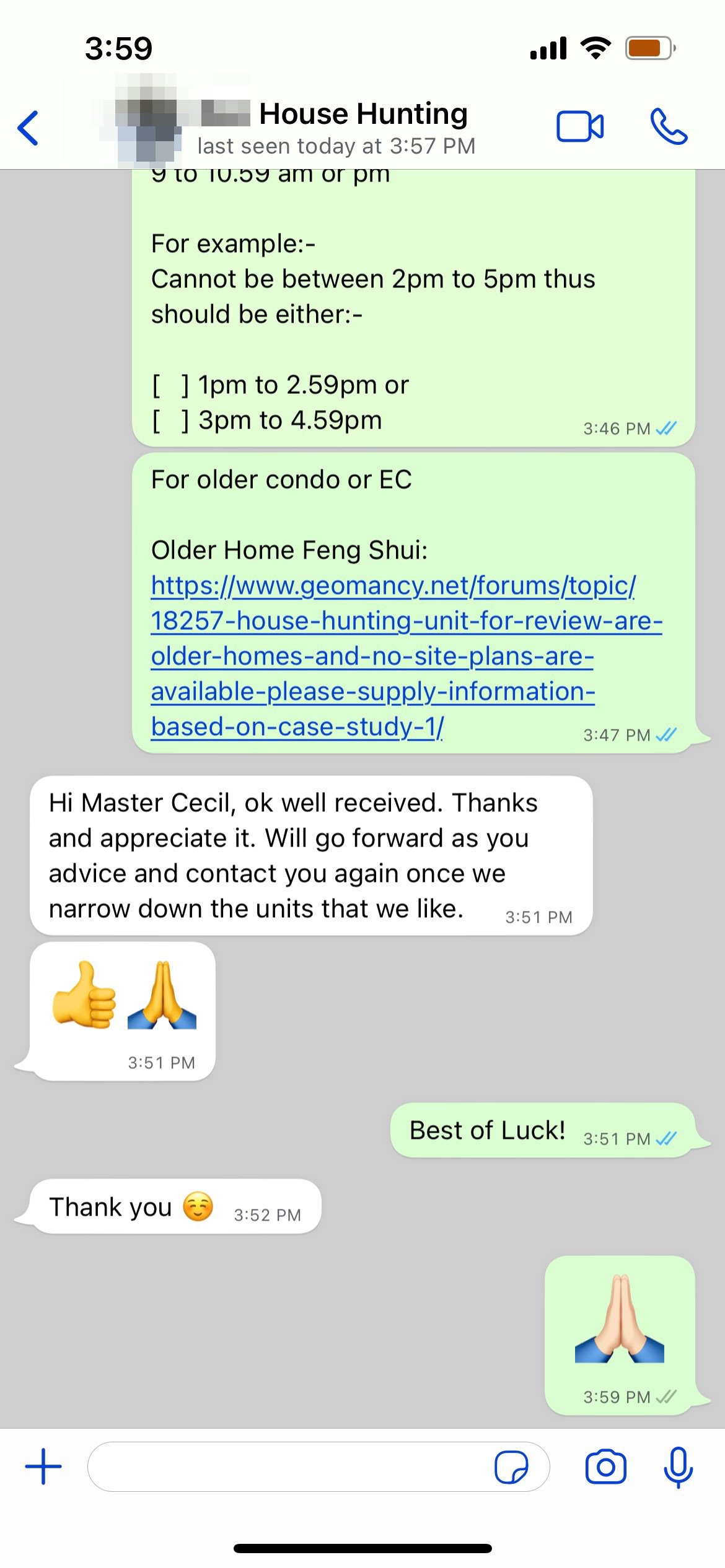Record a voice message
This screenshot has height=1568, width=725.
click(678, 1466)
